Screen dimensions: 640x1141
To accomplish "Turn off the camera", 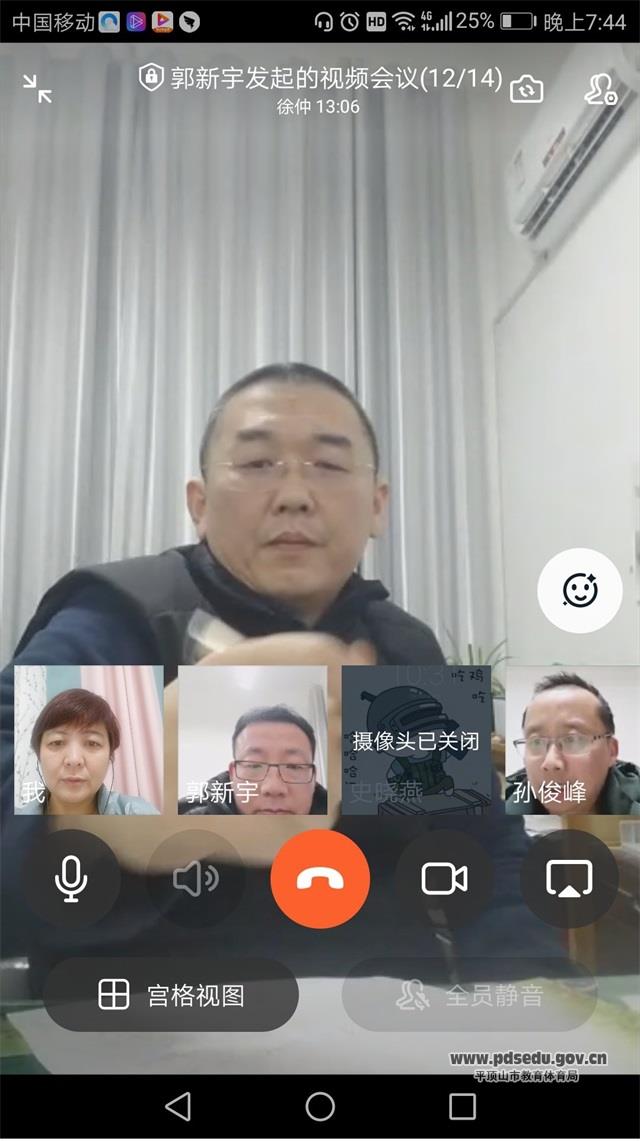I will (x=444, y=879).
